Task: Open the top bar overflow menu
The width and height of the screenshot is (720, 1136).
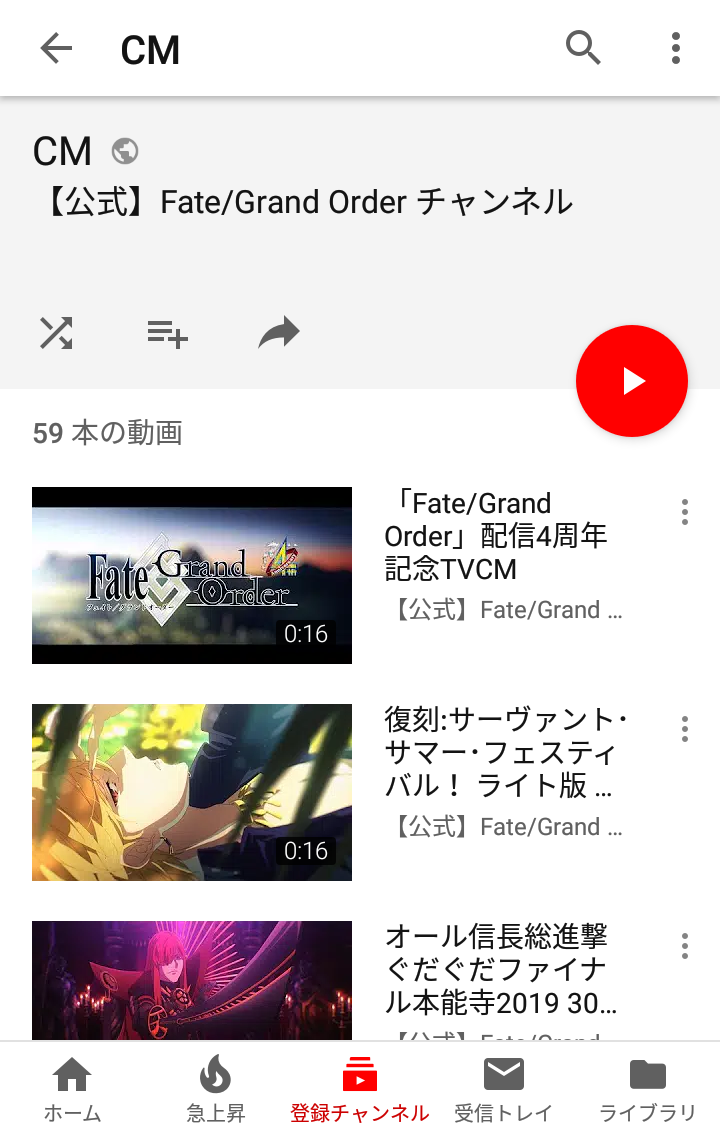Action: click(x=675, y=49)
